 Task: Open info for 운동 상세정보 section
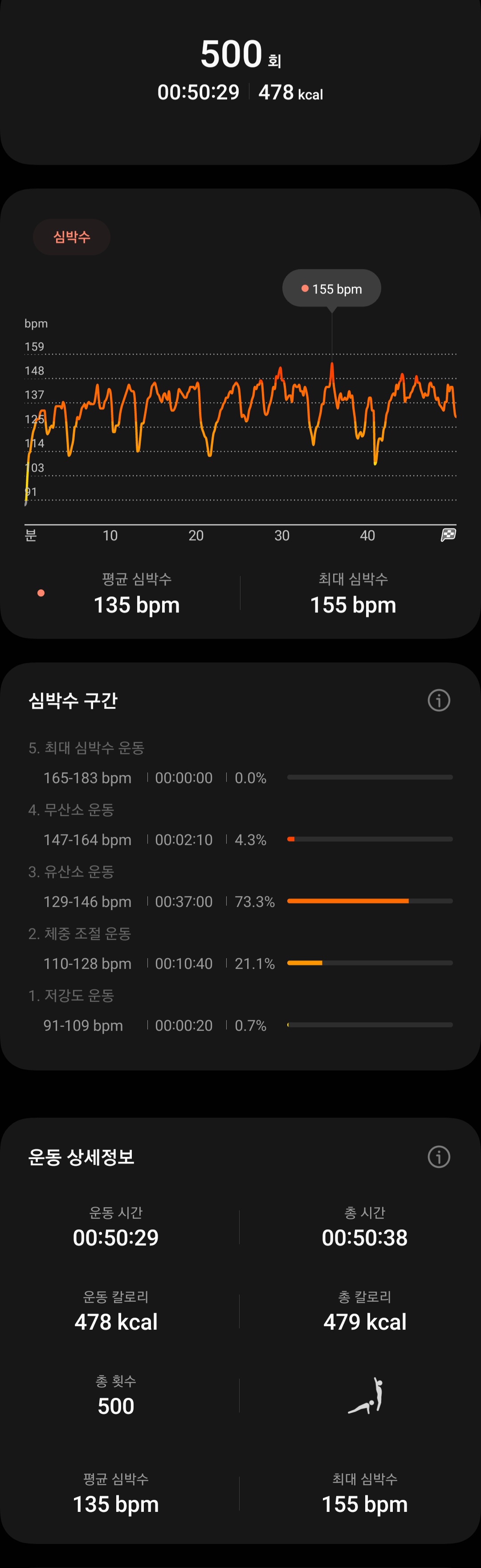[x=438, y=1156]
